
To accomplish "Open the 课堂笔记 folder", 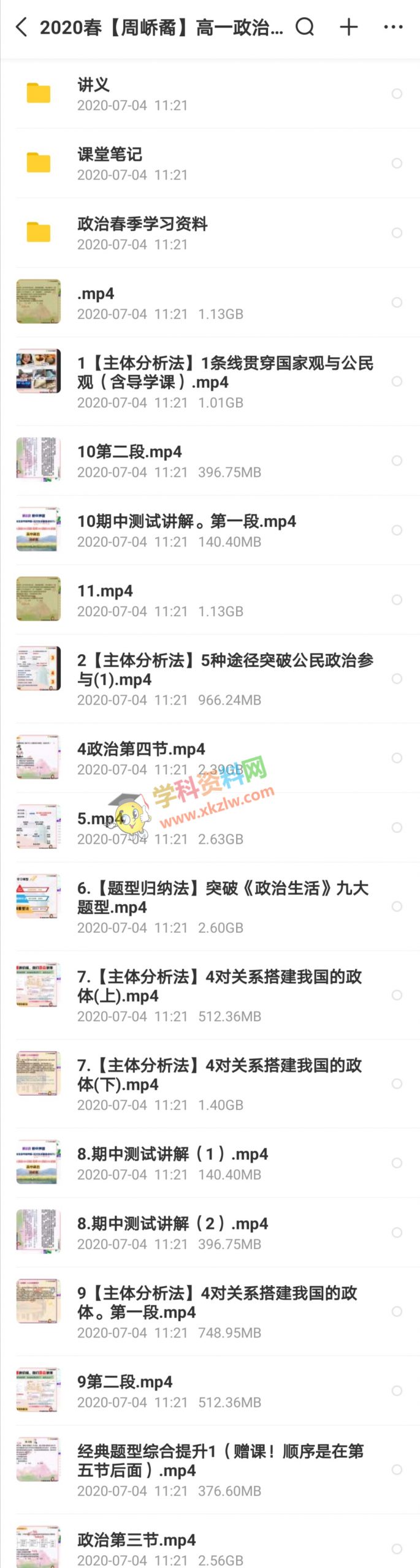I will tap(184, 163).
